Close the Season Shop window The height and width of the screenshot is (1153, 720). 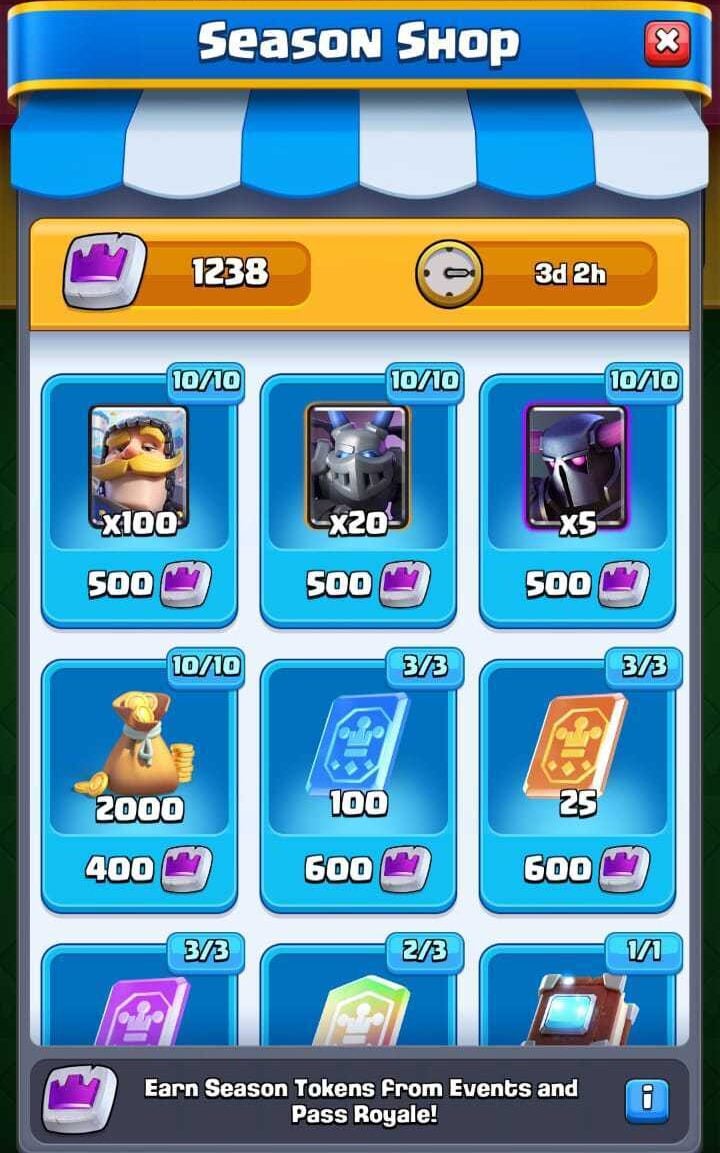[x=667, y=42]
